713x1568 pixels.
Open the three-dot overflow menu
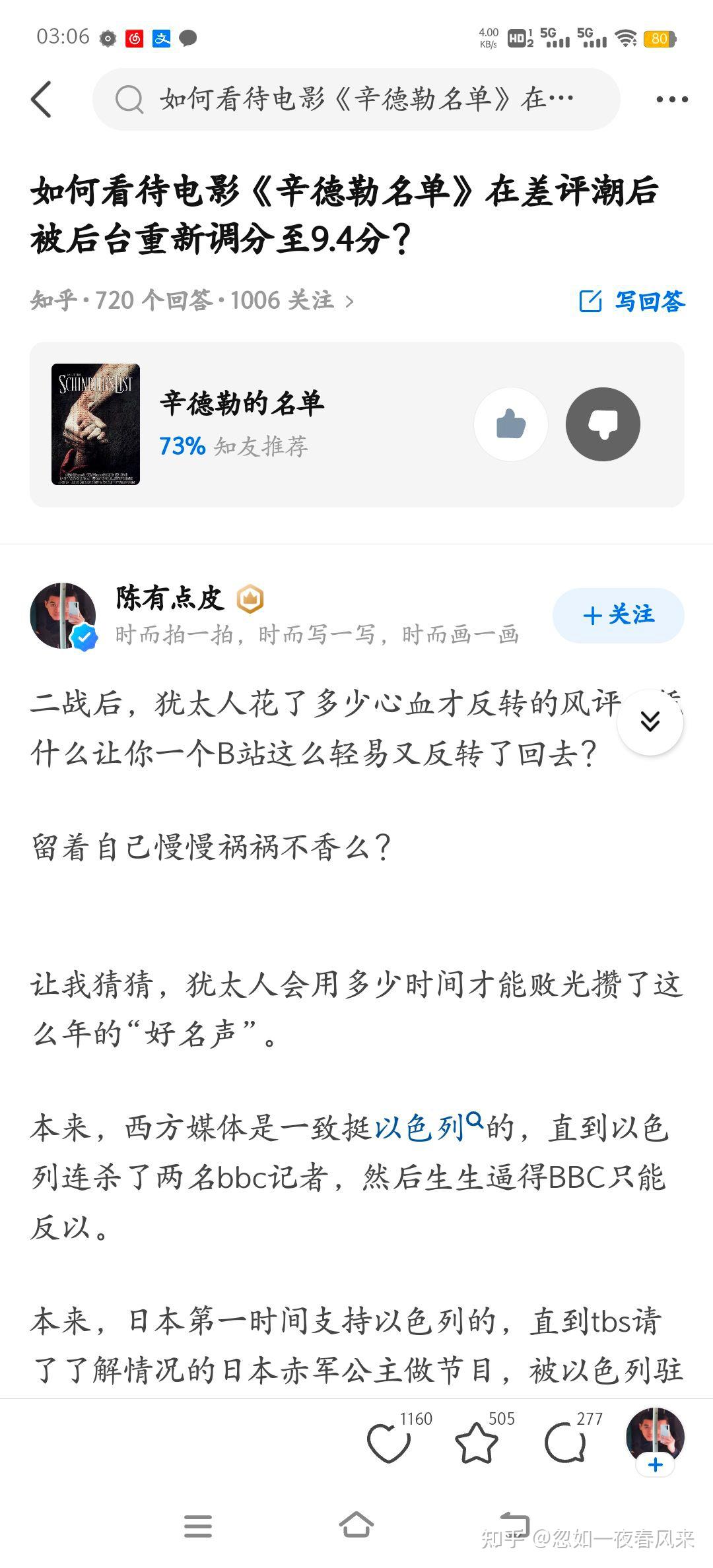click(671, 100)
